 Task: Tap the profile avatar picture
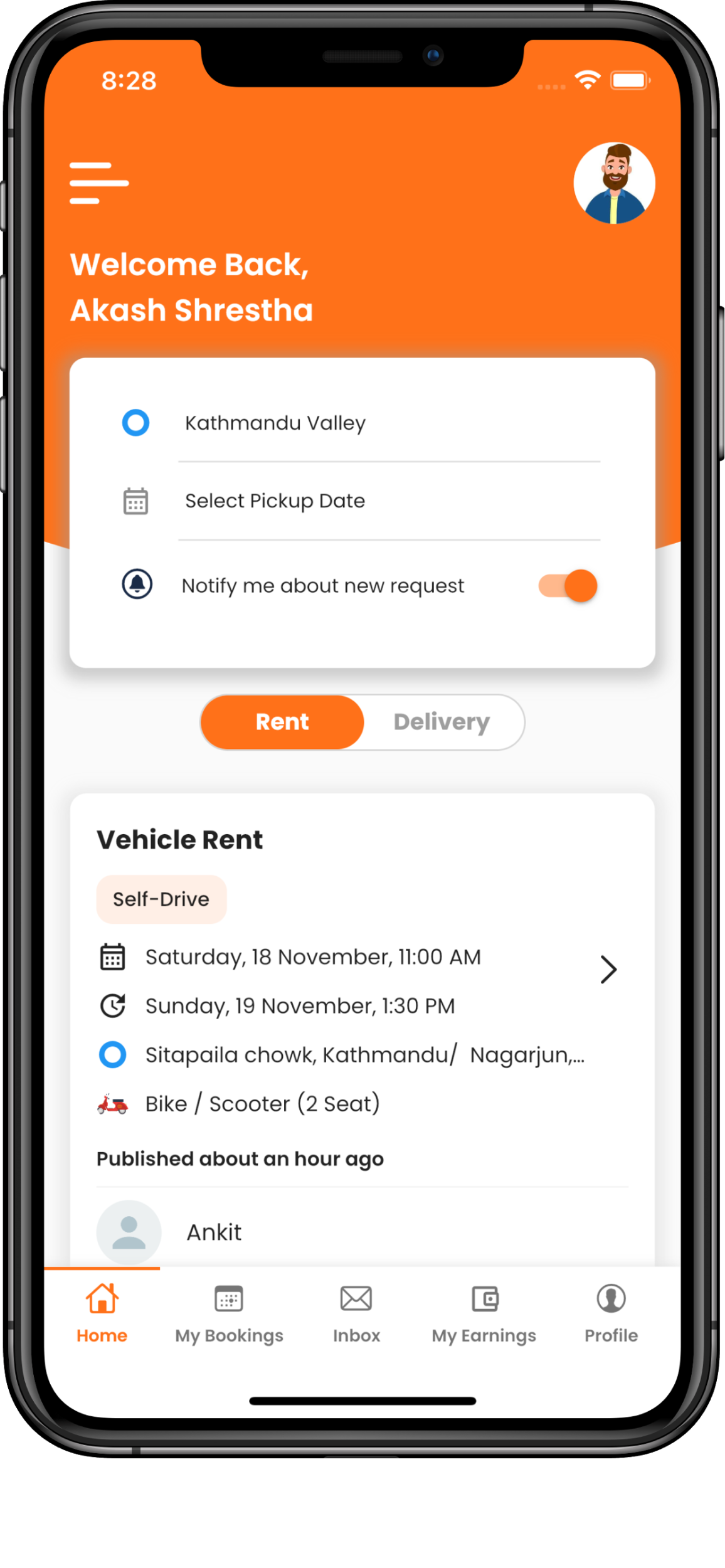614,183
